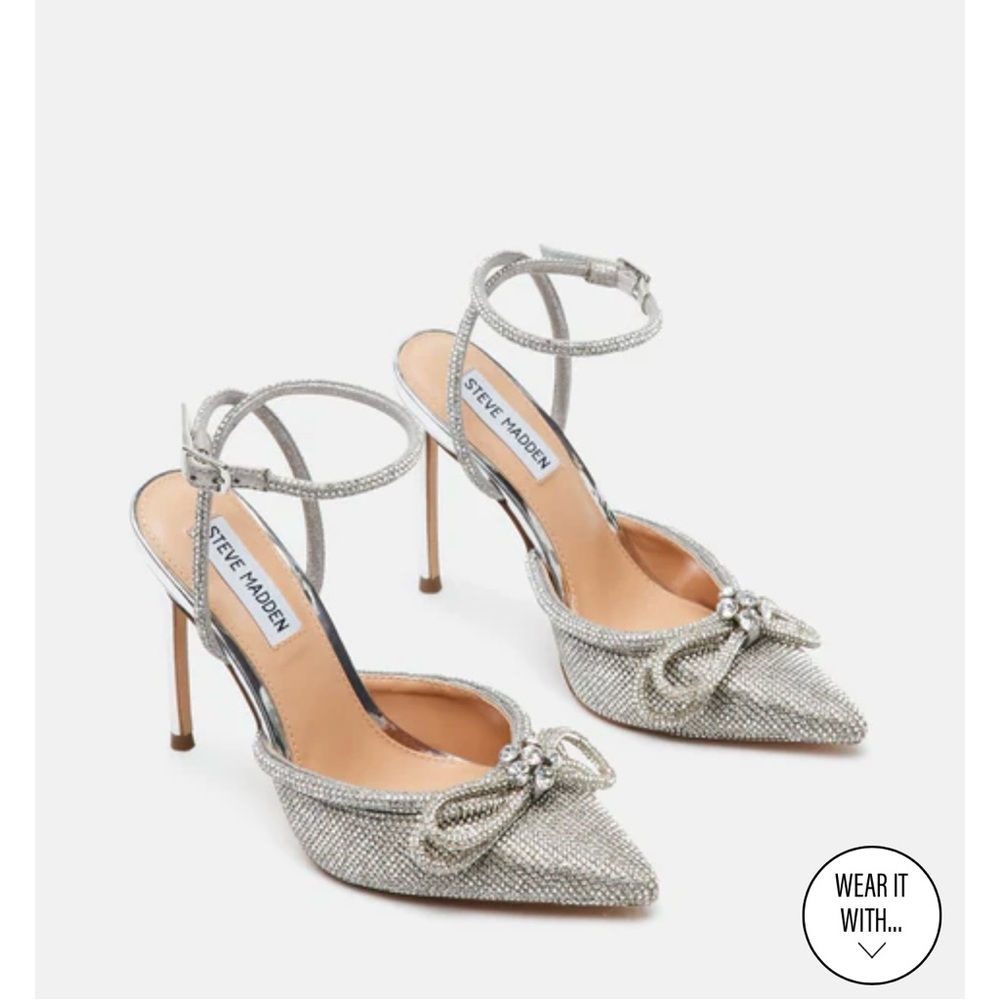Tap the Wear It With button
The width and height of the screenshot is (1000, 1000).
[x=871, y=915]
